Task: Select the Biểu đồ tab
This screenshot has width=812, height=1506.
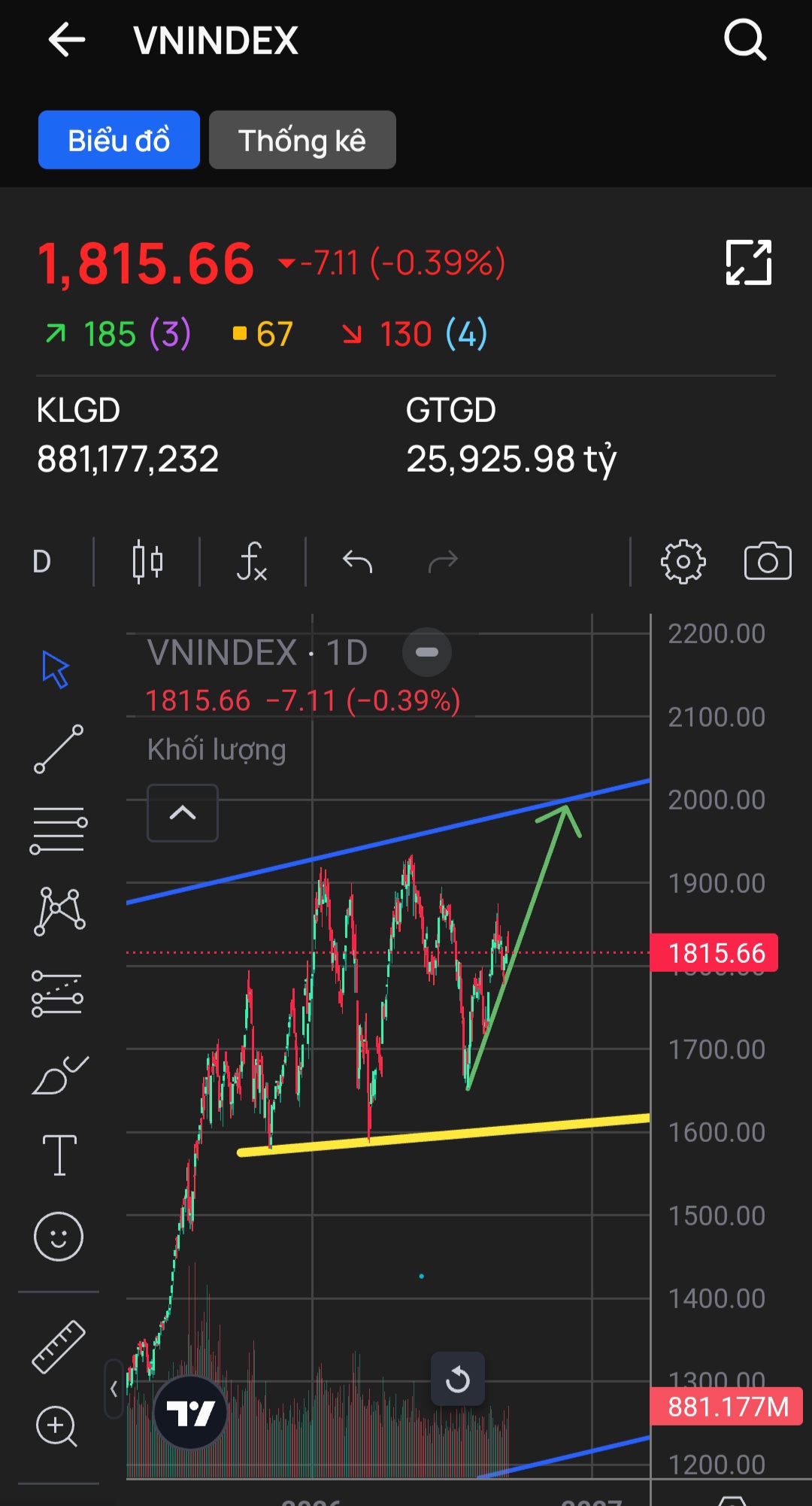Action: pos(119,140)
